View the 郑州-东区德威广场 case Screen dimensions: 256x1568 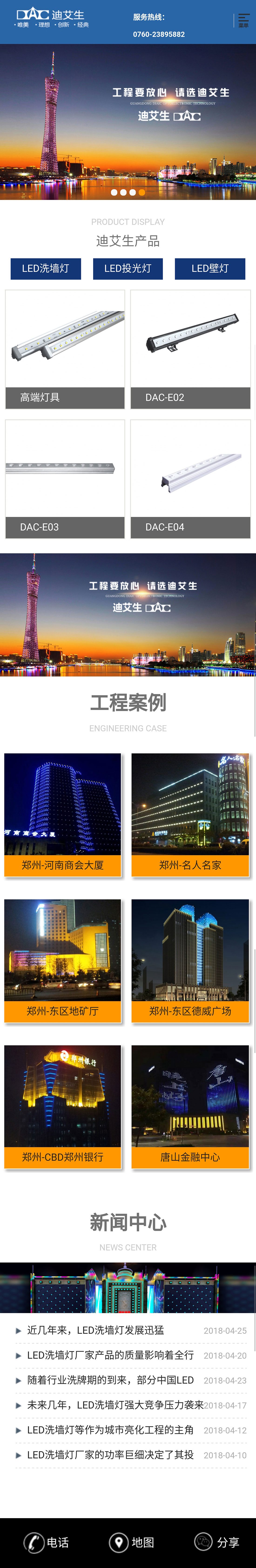(x=190, y=960)
